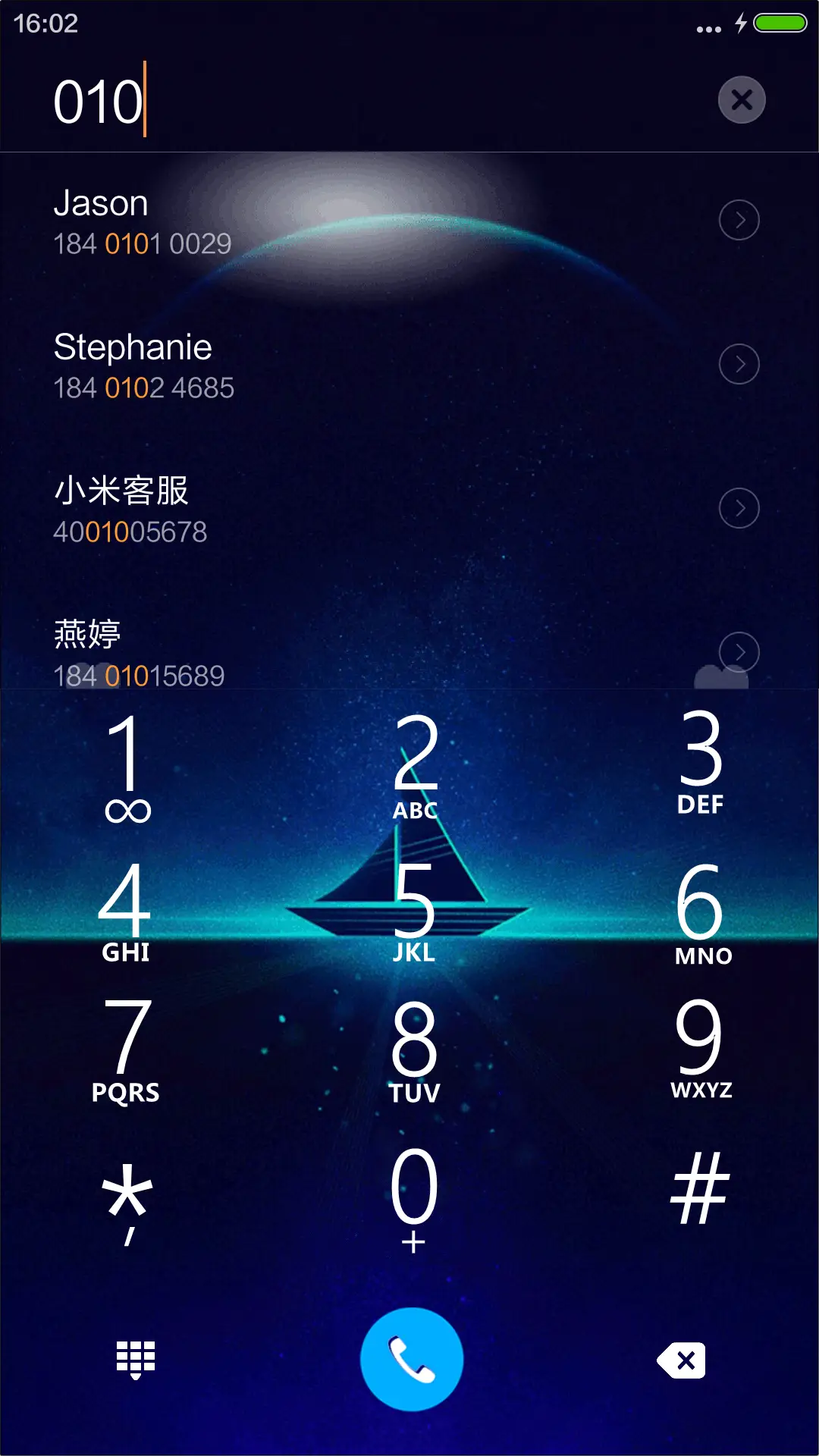Expand the 小米客服 contact details

click(x=739, y=507)
